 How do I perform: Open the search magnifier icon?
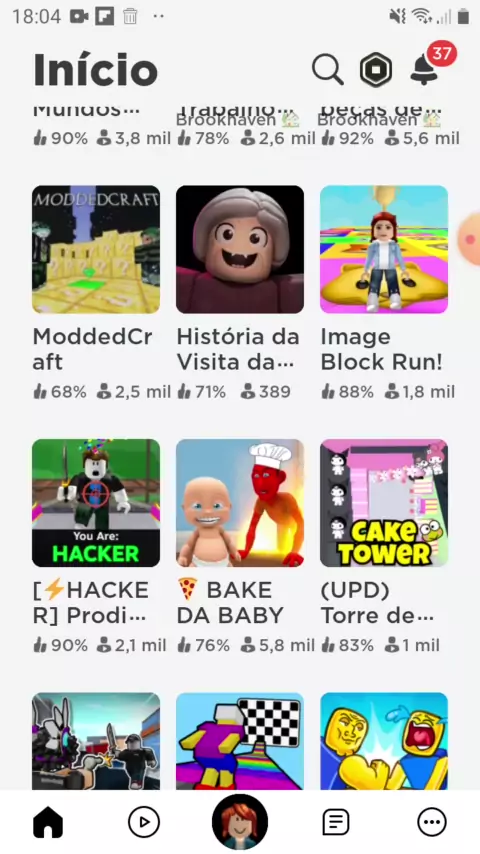(327, 69)
